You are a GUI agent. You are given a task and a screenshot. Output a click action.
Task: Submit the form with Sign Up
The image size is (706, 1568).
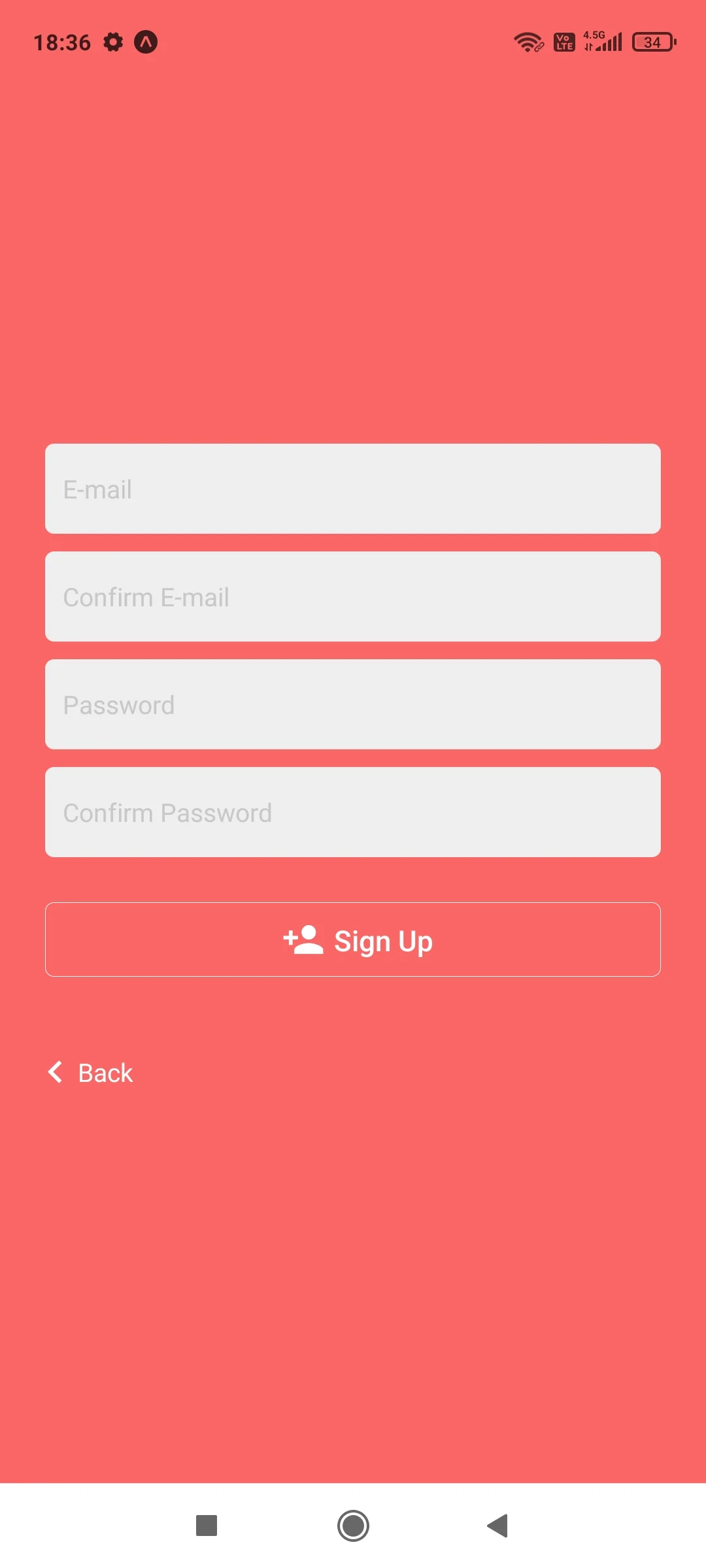(353, 939)
